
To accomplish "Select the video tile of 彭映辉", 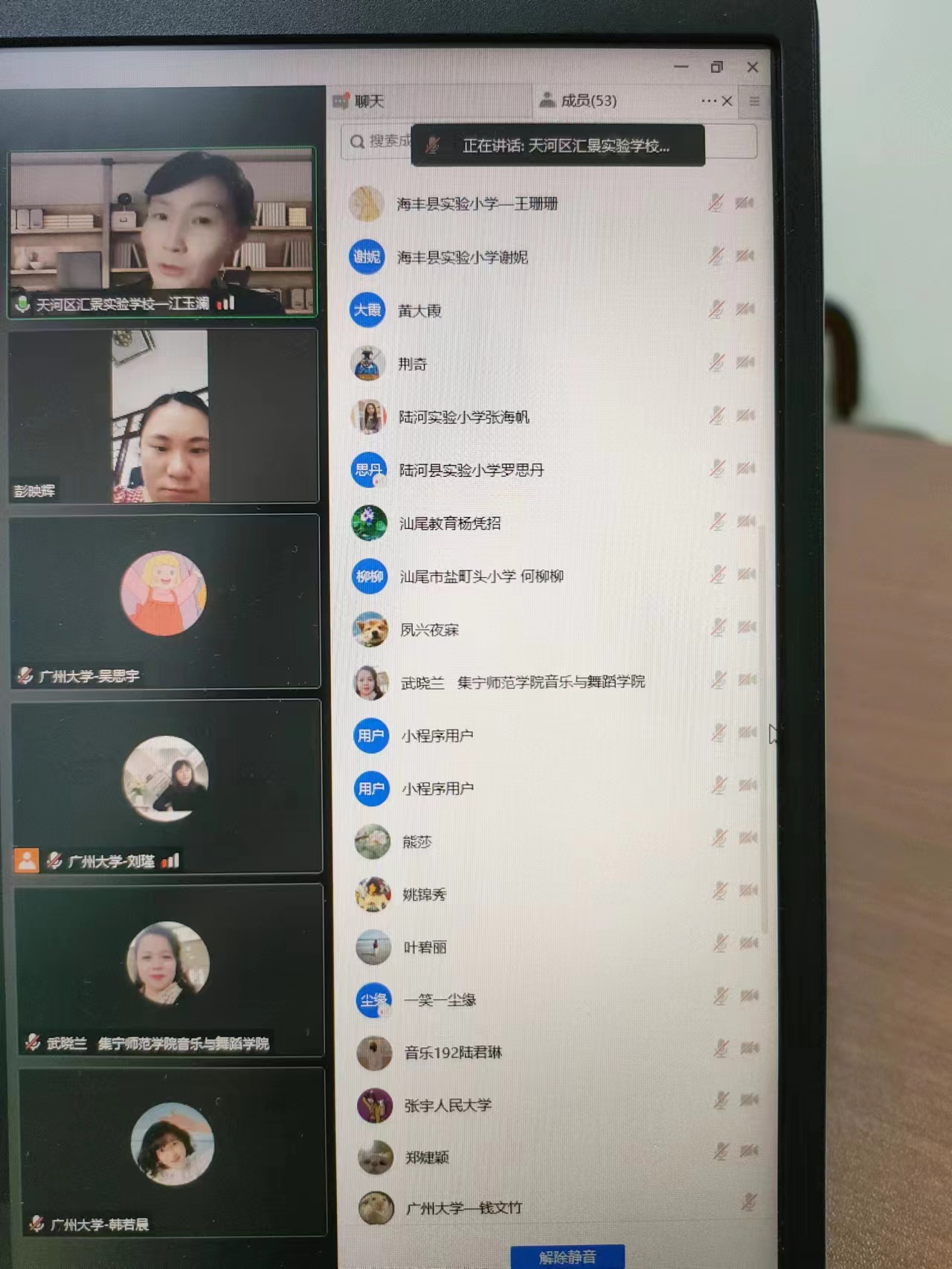I will coord(163,417).
